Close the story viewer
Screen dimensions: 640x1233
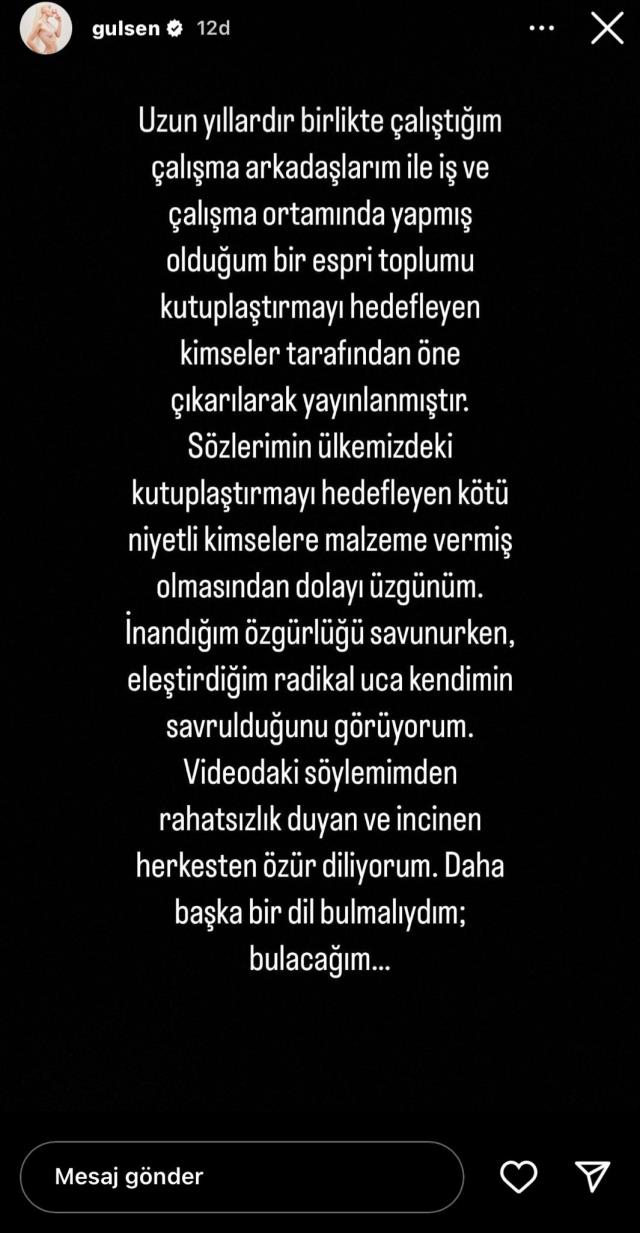[607, 28]
